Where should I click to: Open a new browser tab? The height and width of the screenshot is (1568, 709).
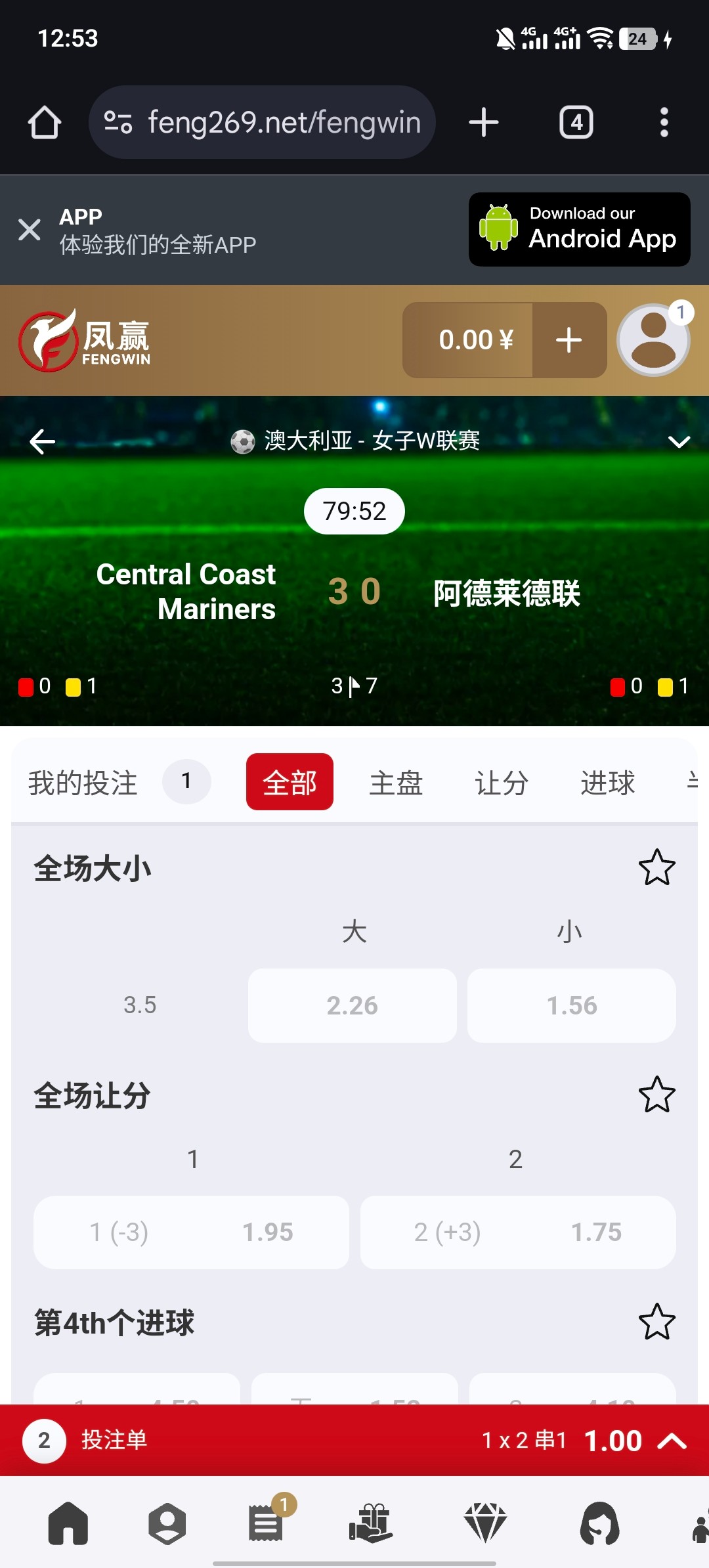pos(484,123)
